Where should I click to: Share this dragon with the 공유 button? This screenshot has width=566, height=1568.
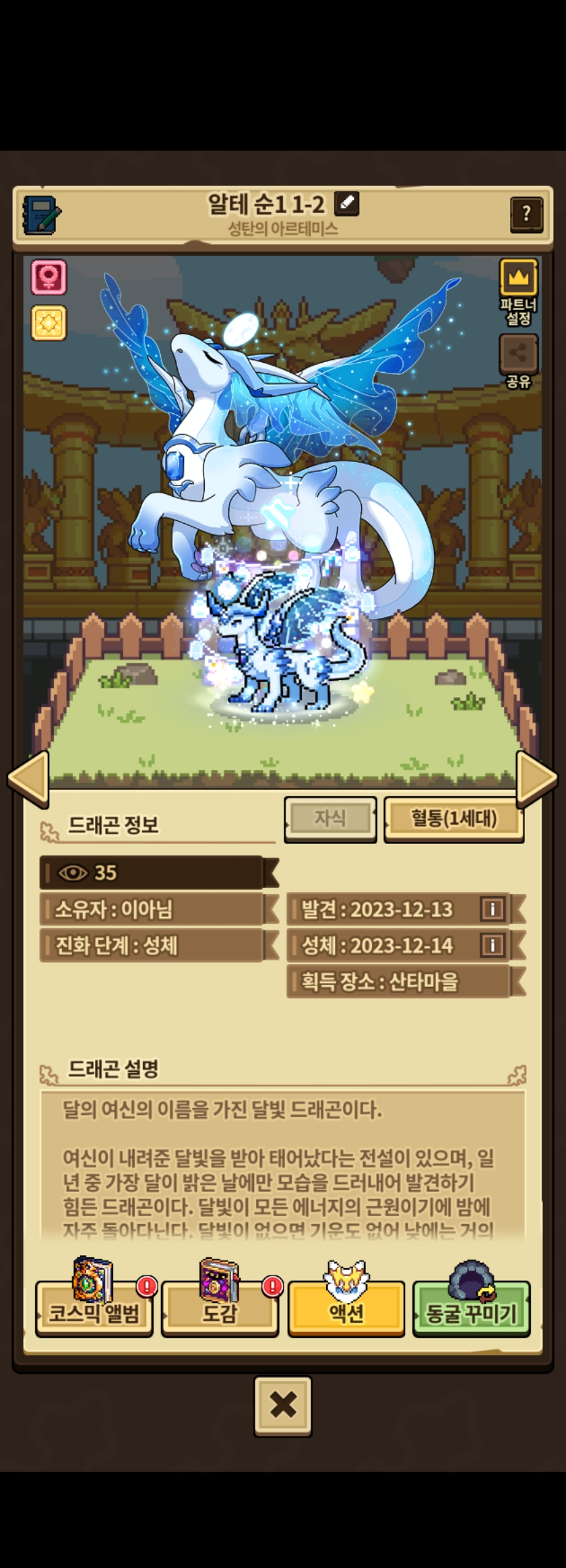pyautogui.click(x=518, y=361)
